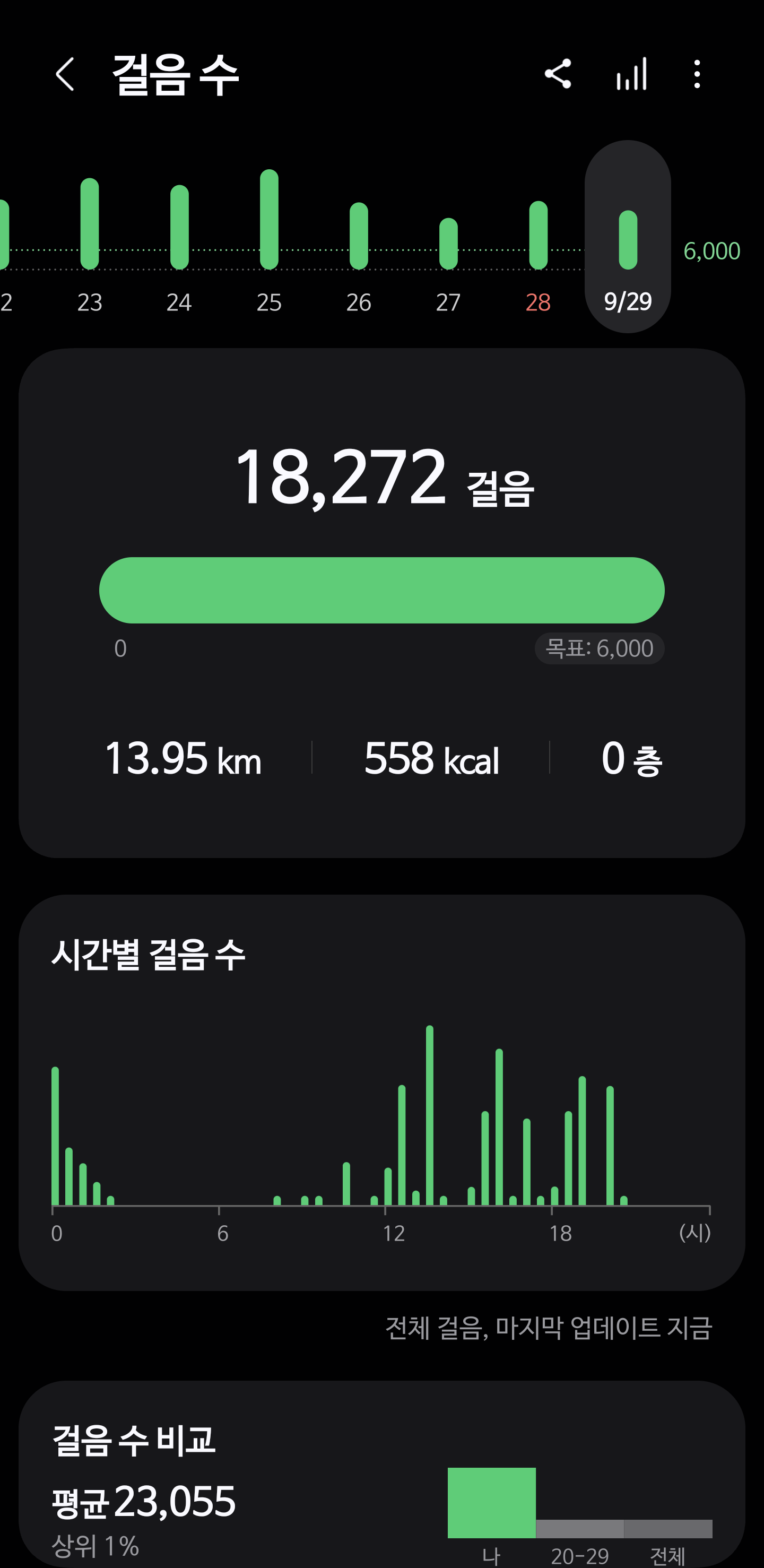Open the more options menu

click(x=697, y=74)
